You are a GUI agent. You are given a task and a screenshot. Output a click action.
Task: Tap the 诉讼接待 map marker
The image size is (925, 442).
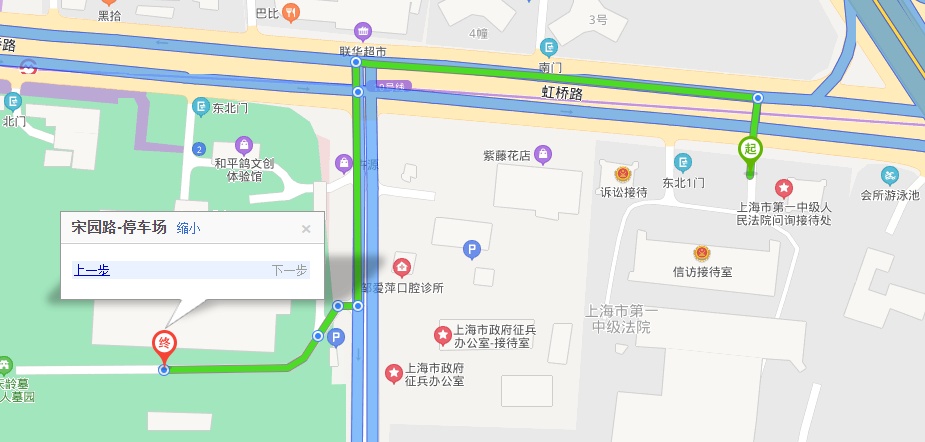pyautogui.click(x=624, y=174)
